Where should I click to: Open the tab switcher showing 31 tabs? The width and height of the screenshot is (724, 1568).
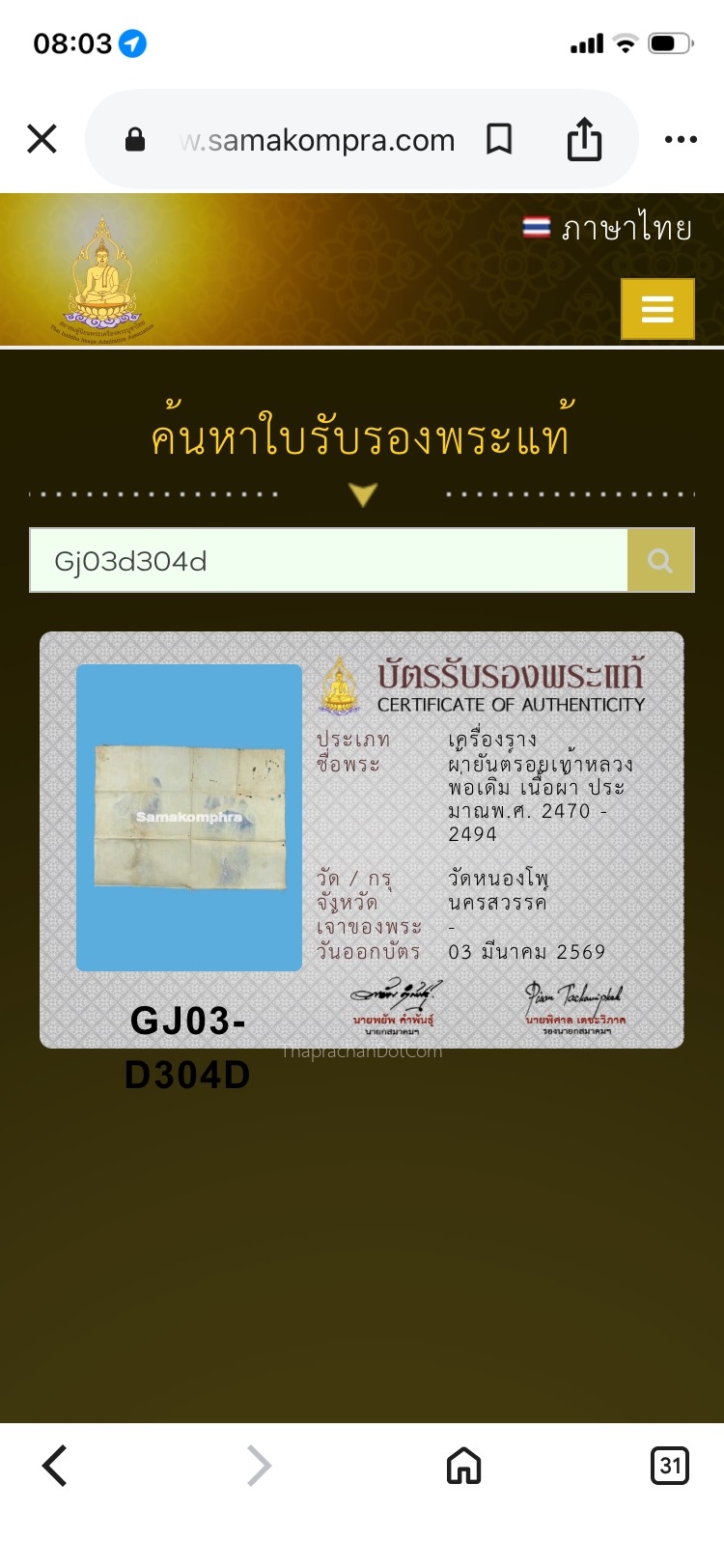pos(670,1466)
